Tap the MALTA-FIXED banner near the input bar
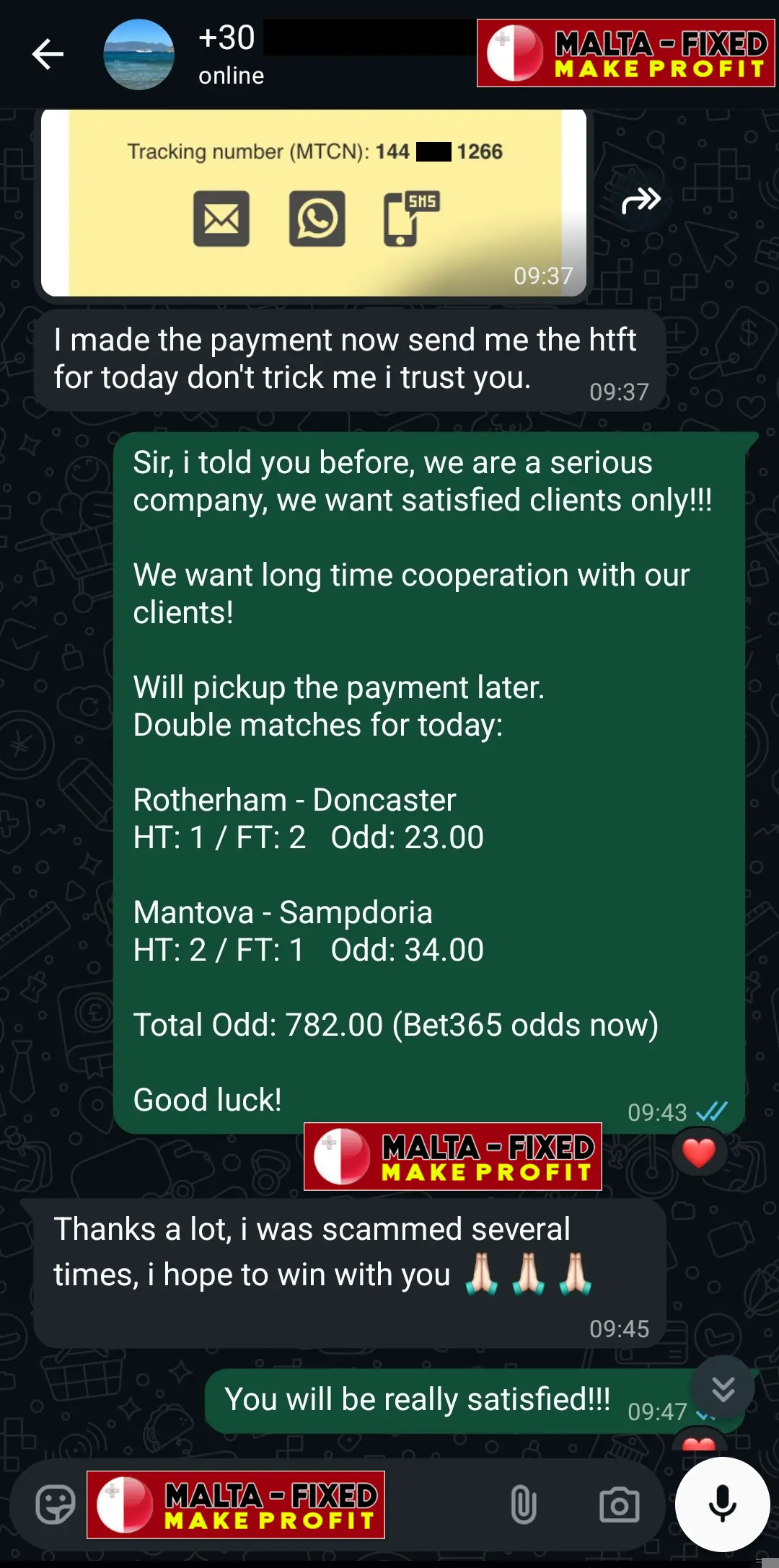Screen dimensions: 779x1568 (x=235, y=1505)
